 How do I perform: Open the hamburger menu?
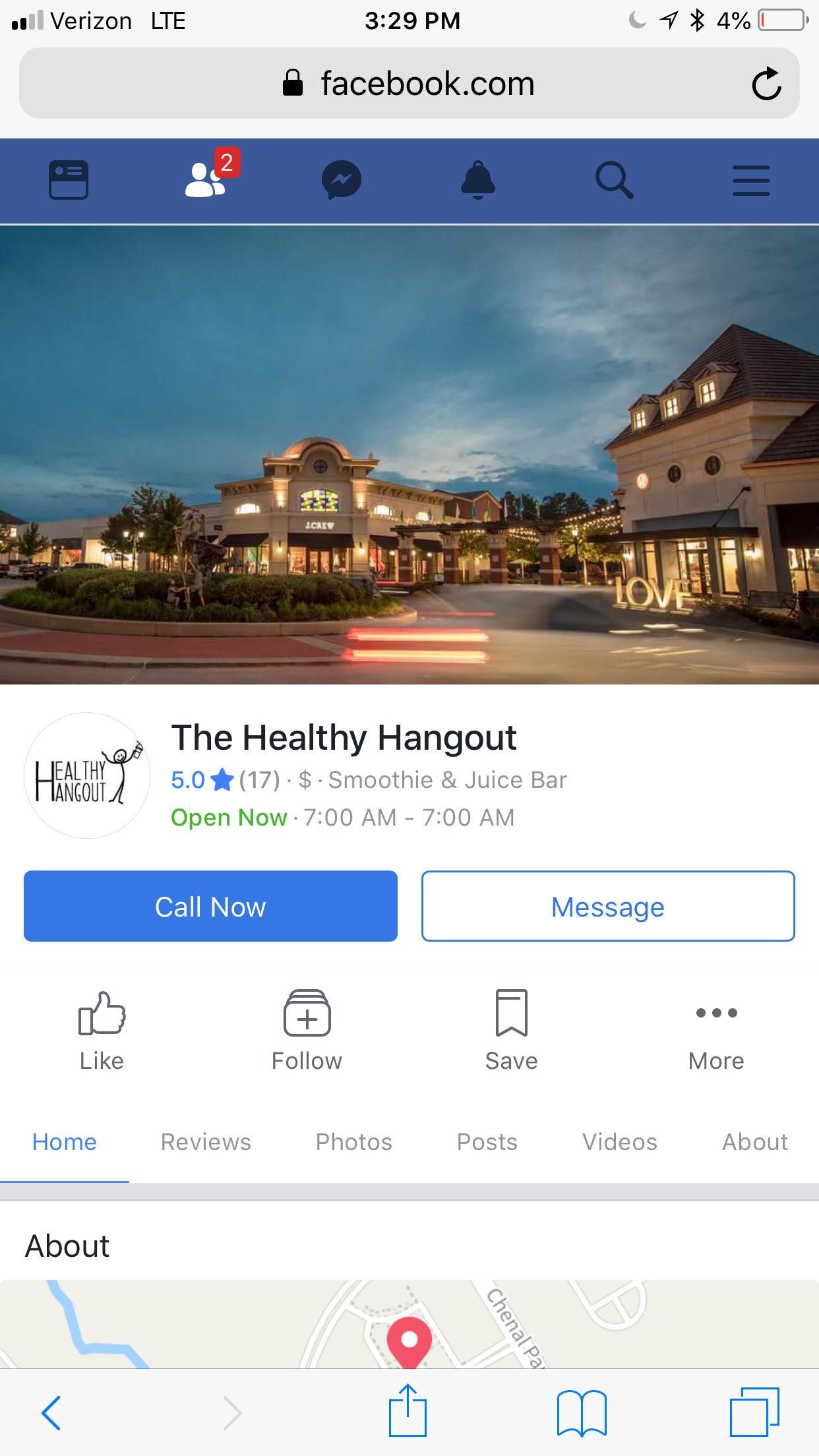[x=750, y=180]
